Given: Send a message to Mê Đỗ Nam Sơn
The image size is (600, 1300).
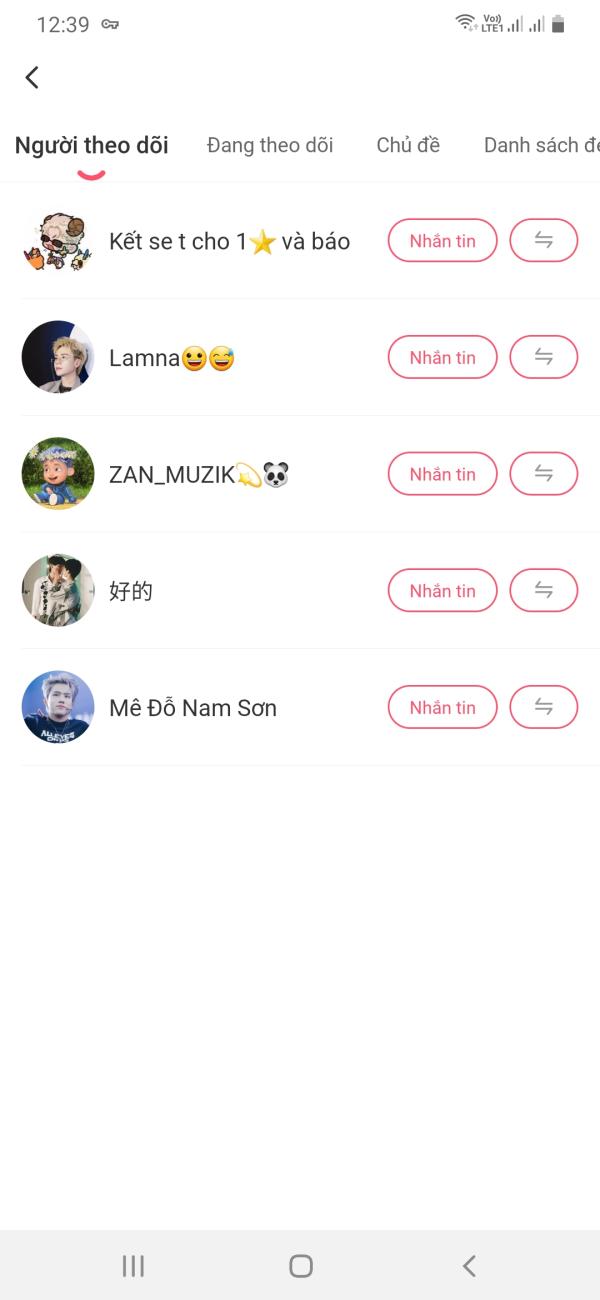Looking at the screenshot, I should 442,707.
